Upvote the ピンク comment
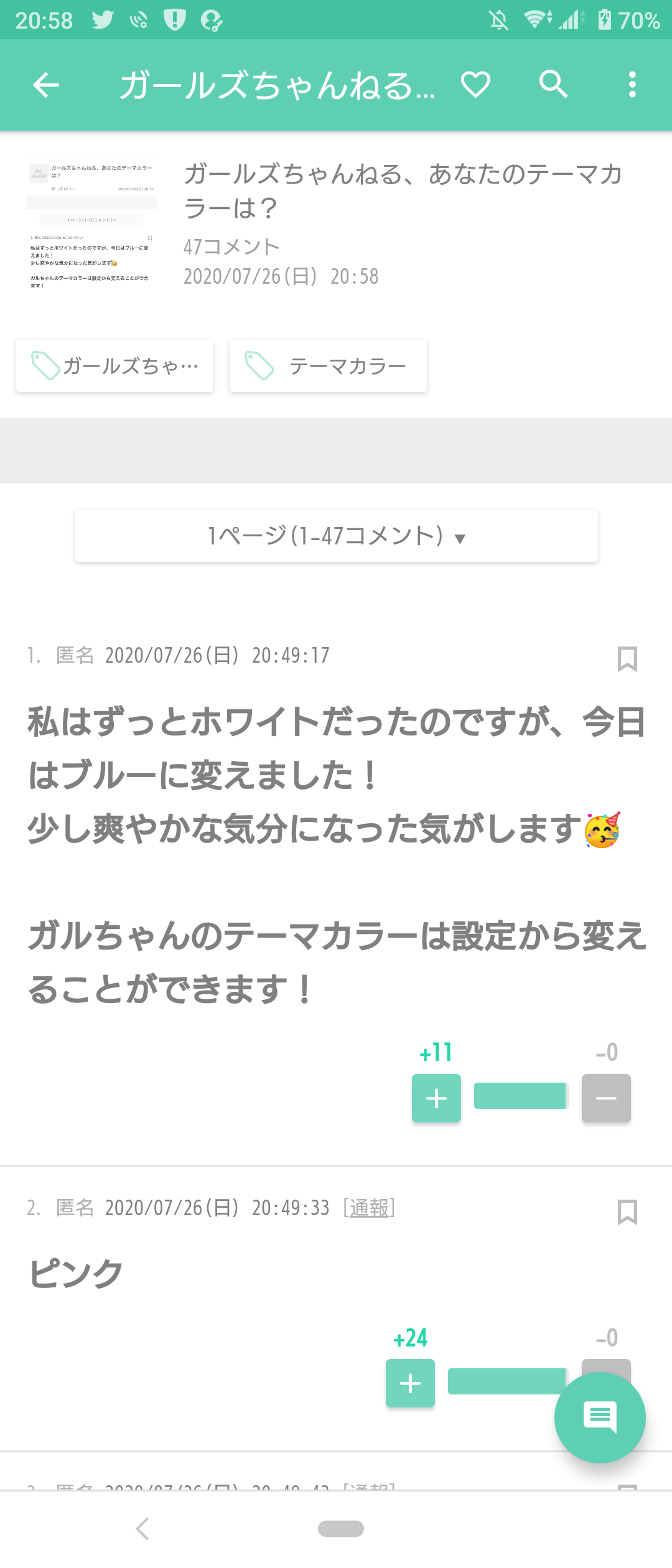This screenshot has height=1568, width=672. coord(410,1383)
